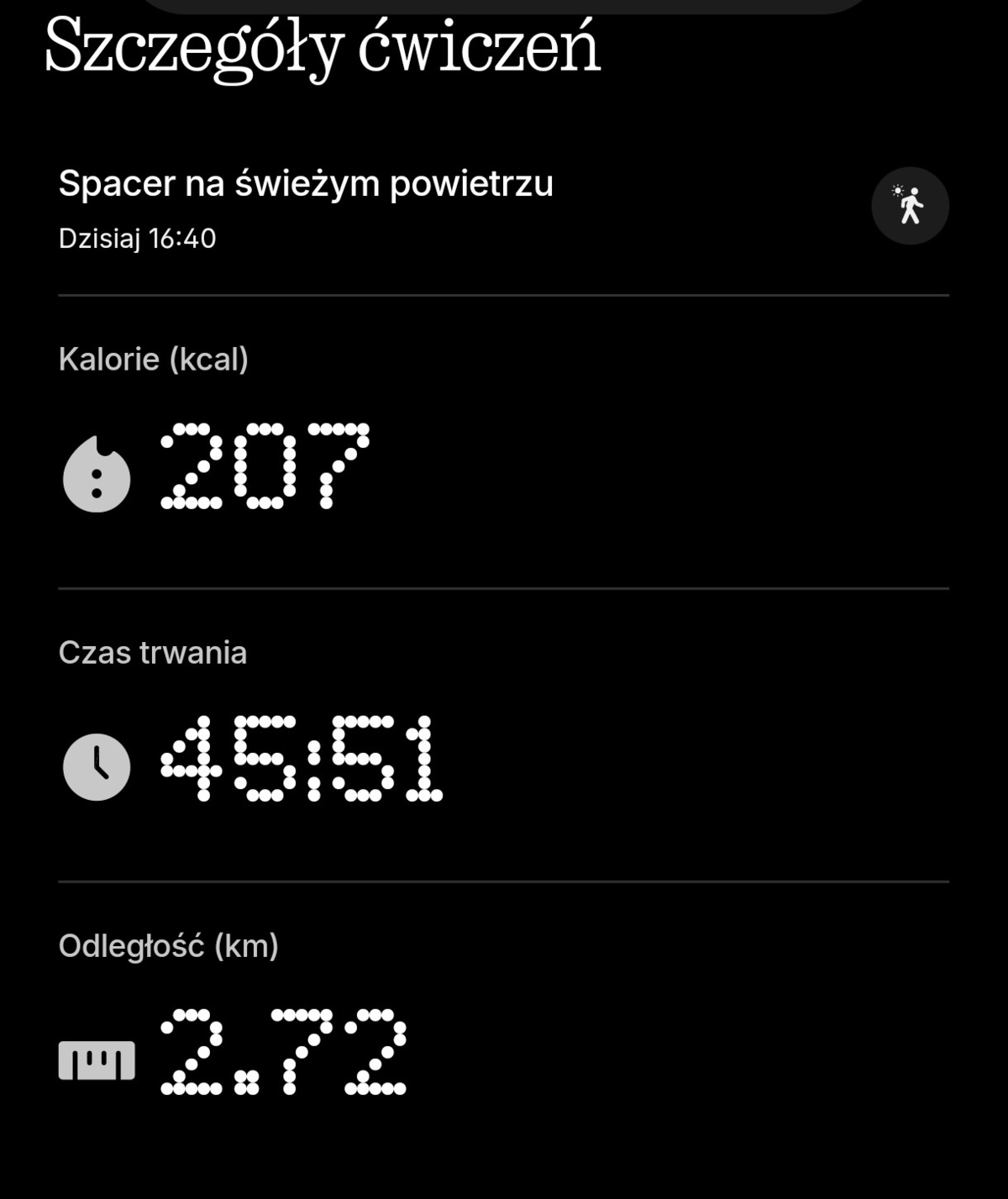Click the circular badge background around the walker
Screen dimensions: 1008x1199
point(910,206)
